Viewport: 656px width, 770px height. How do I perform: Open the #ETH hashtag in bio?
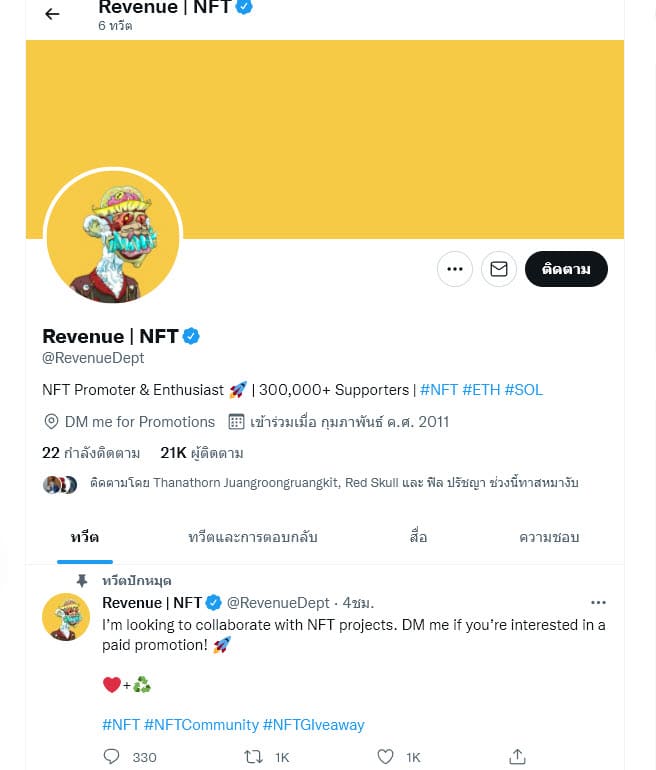[x=480, y=390]
